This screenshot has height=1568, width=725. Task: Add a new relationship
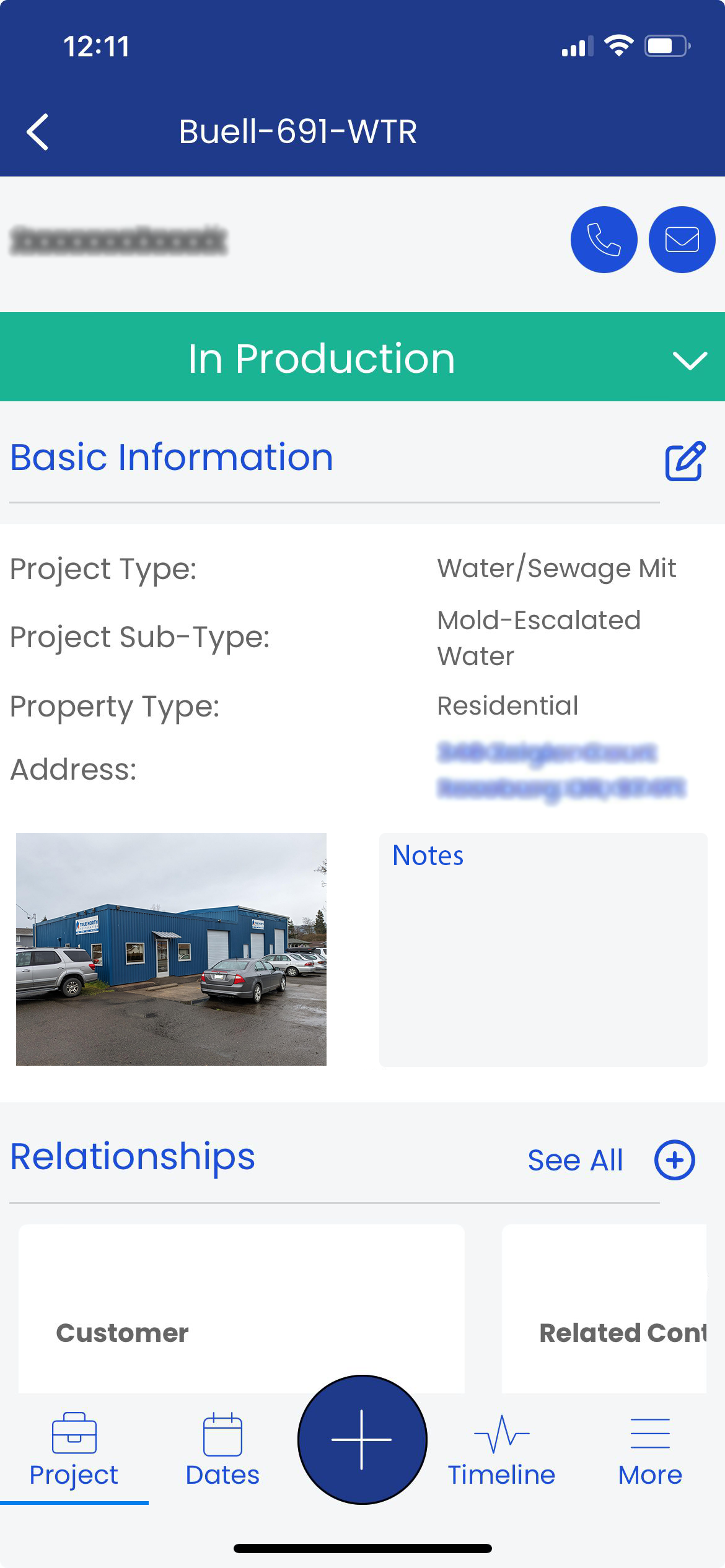[x=675, y=1160]
